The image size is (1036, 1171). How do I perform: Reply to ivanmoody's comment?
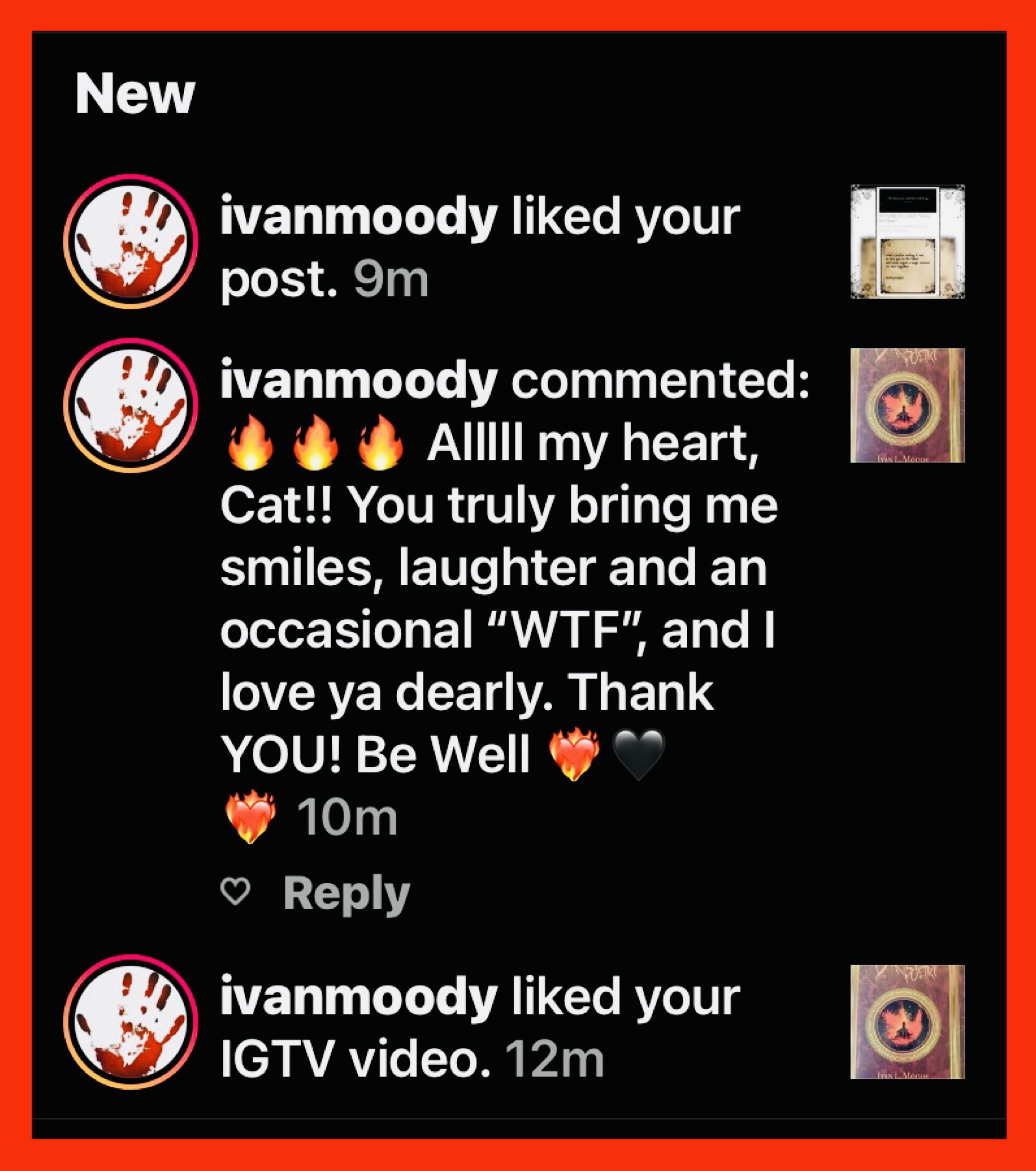click(x=346, y=892)
